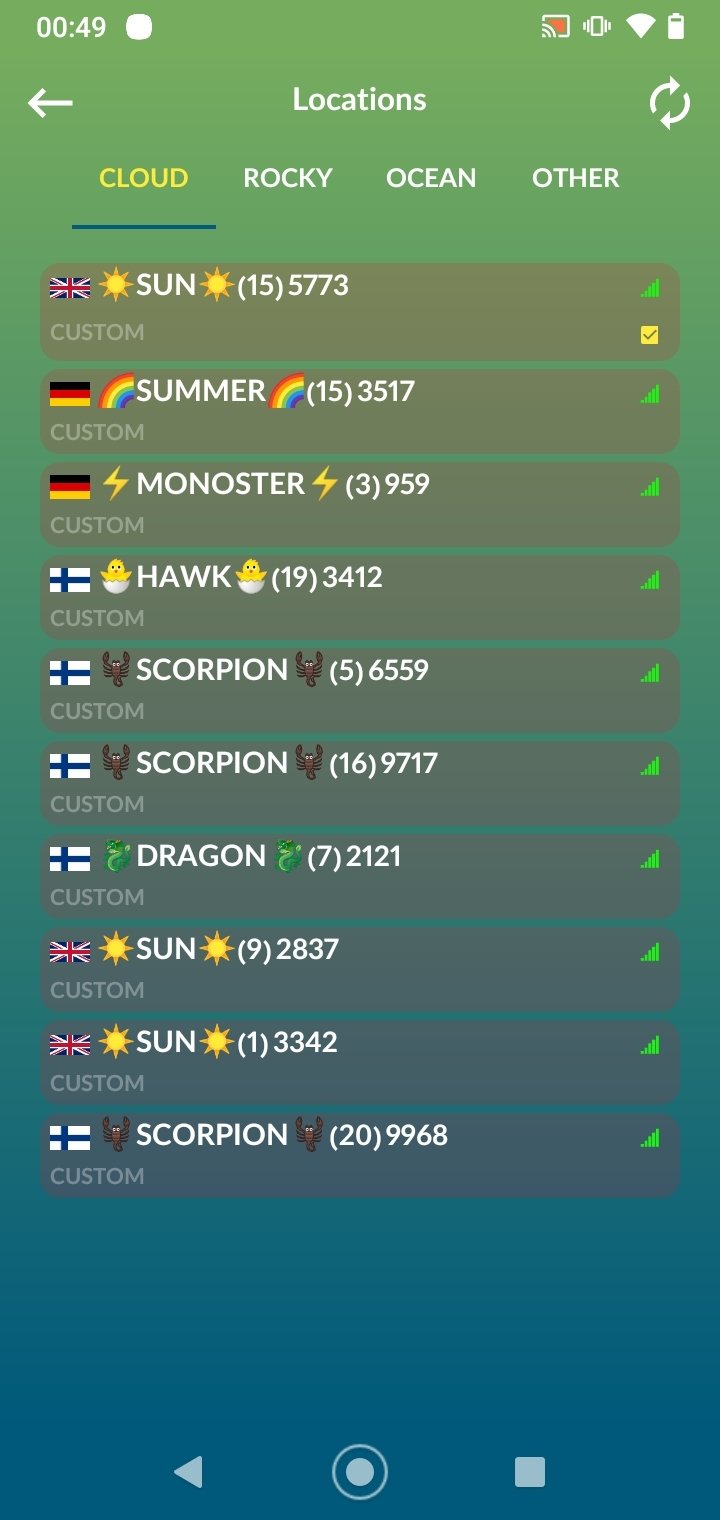720x1520 pixels.
Task: Pick SCORPION (20) 9968 server
Action: [x=359, y=1154]
